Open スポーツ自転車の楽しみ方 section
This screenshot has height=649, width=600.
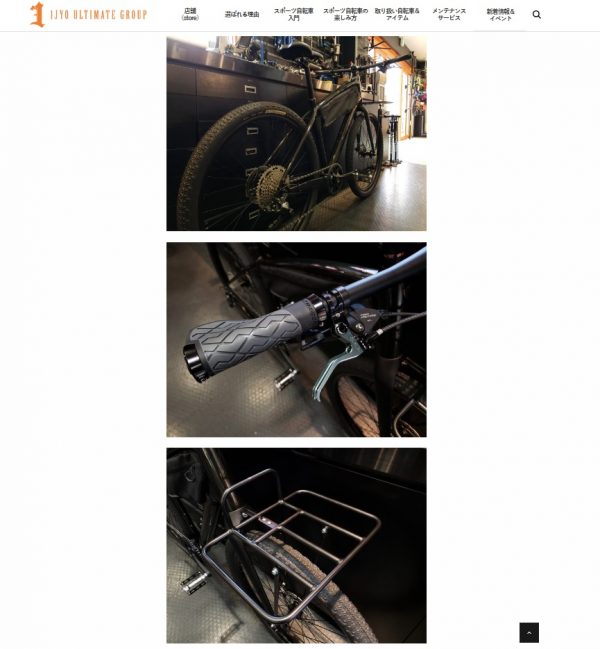(x=344, y=14)
